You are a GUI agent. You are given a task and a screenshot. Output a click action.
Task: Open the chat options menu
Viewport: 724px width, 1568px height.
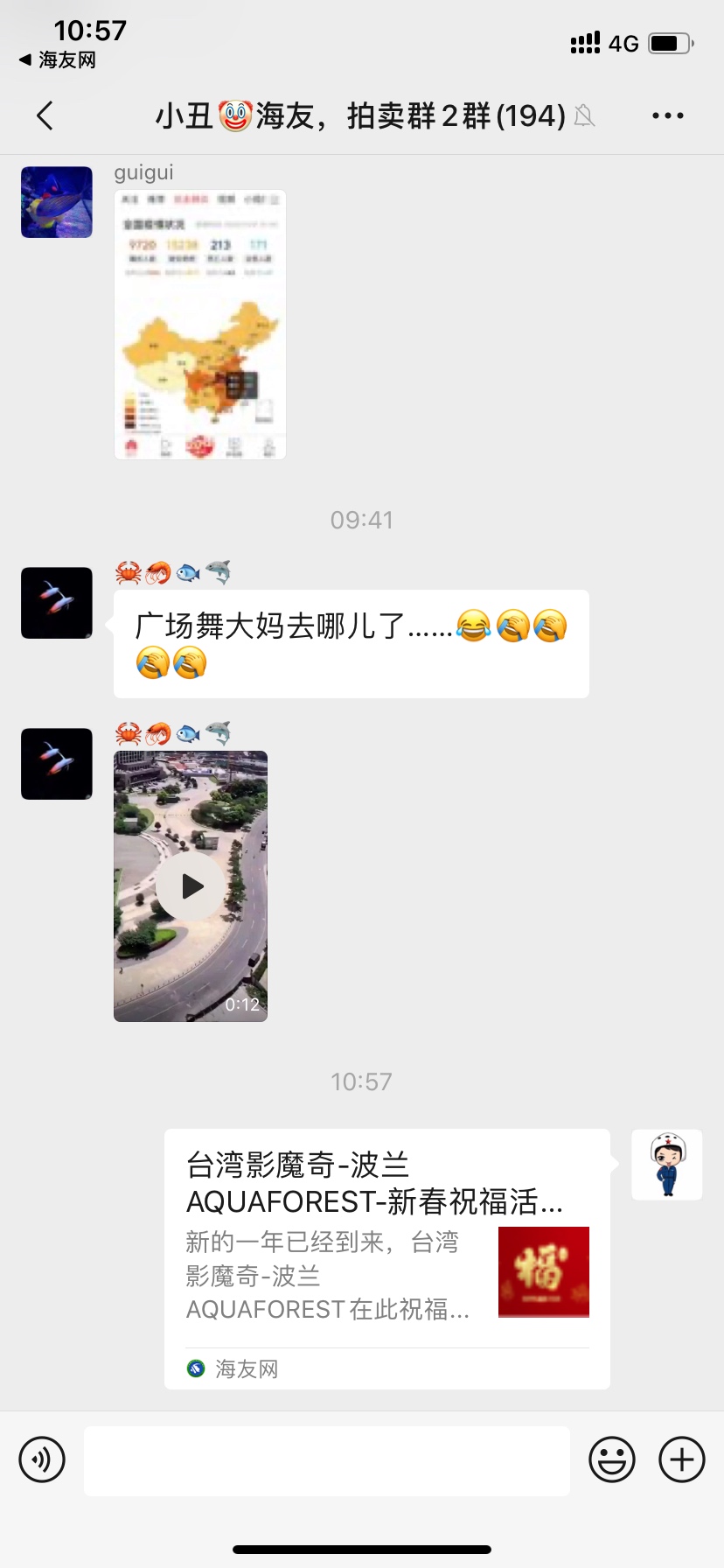[667, 115]
